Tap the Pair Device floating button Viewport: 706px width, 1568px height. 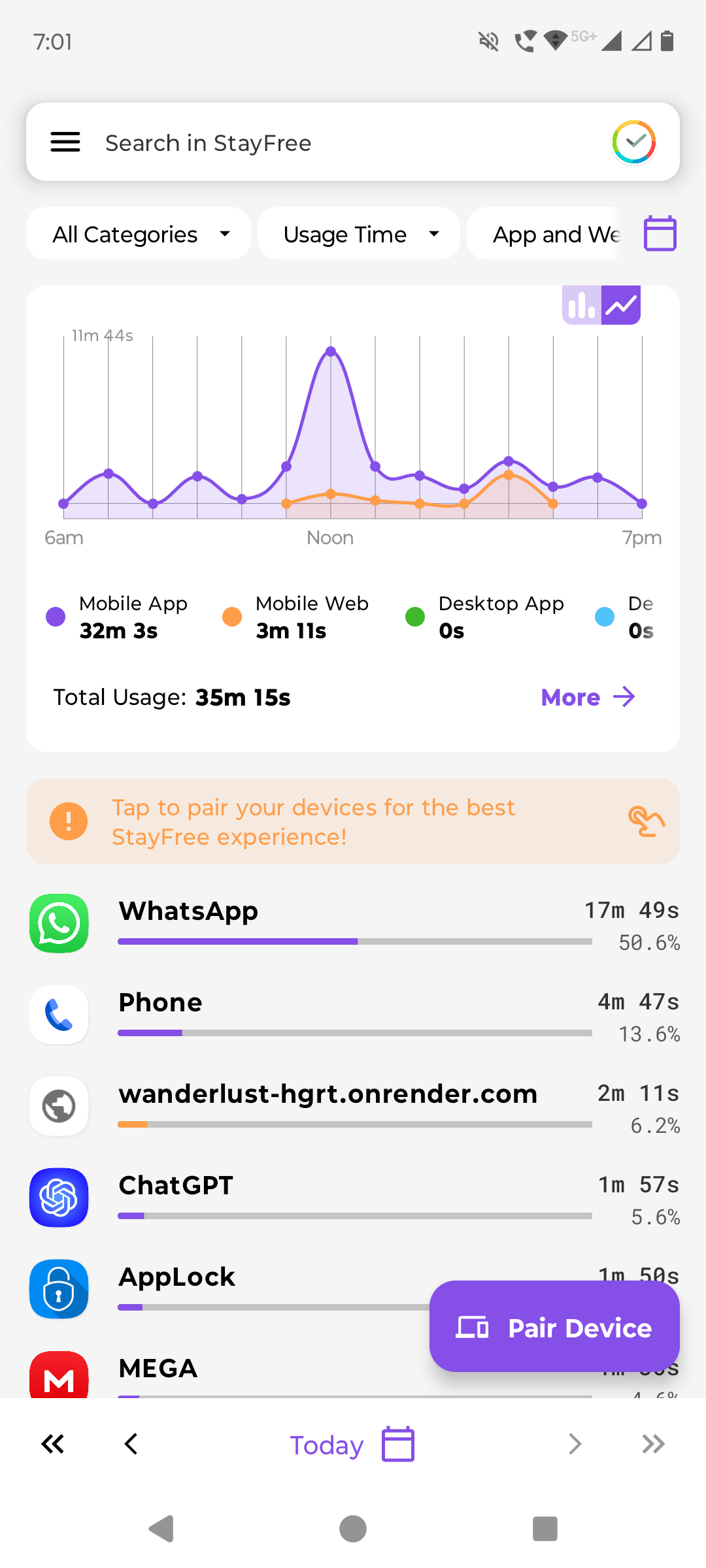(x=554, y=1326)
